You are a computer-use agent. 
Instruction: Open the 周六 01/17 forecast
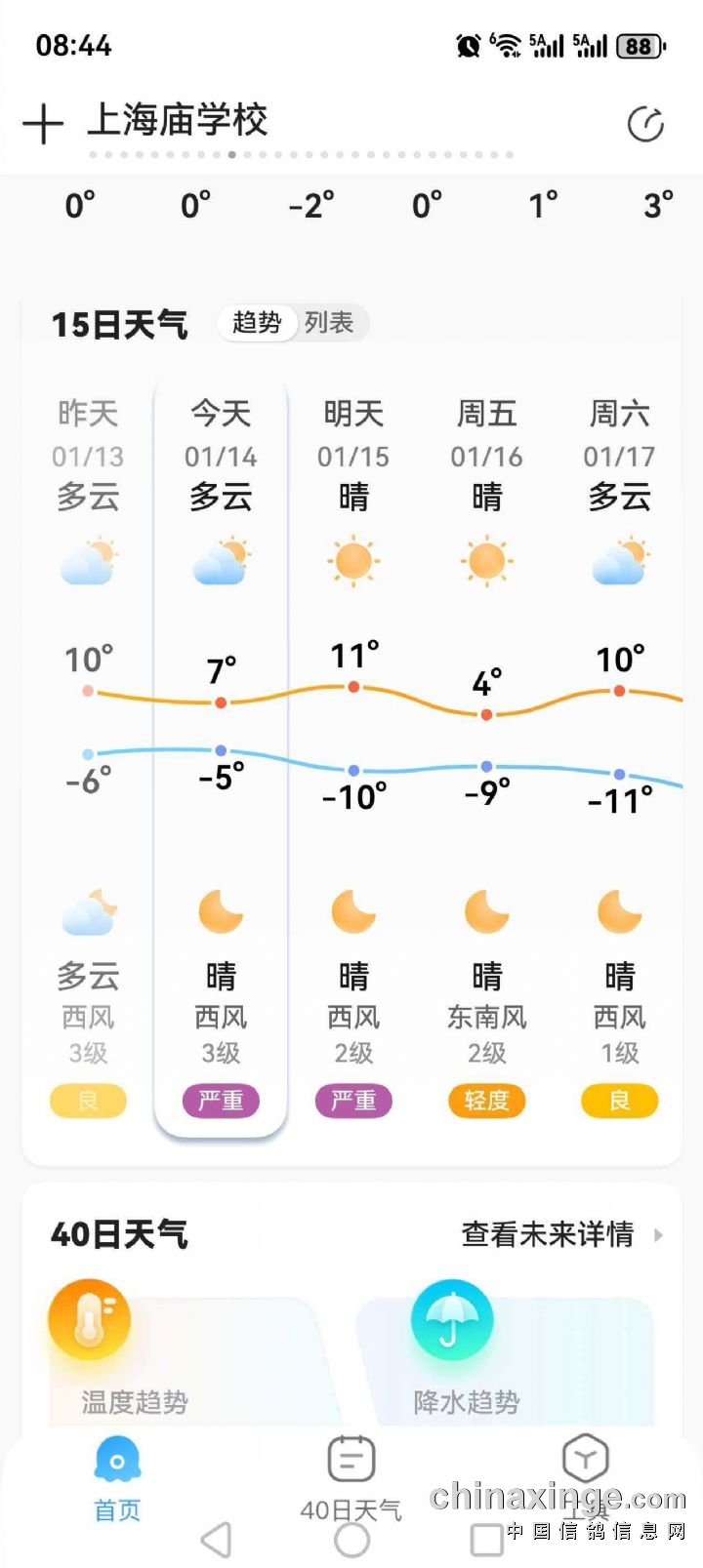pyautogui.click(x=619, y=456)
